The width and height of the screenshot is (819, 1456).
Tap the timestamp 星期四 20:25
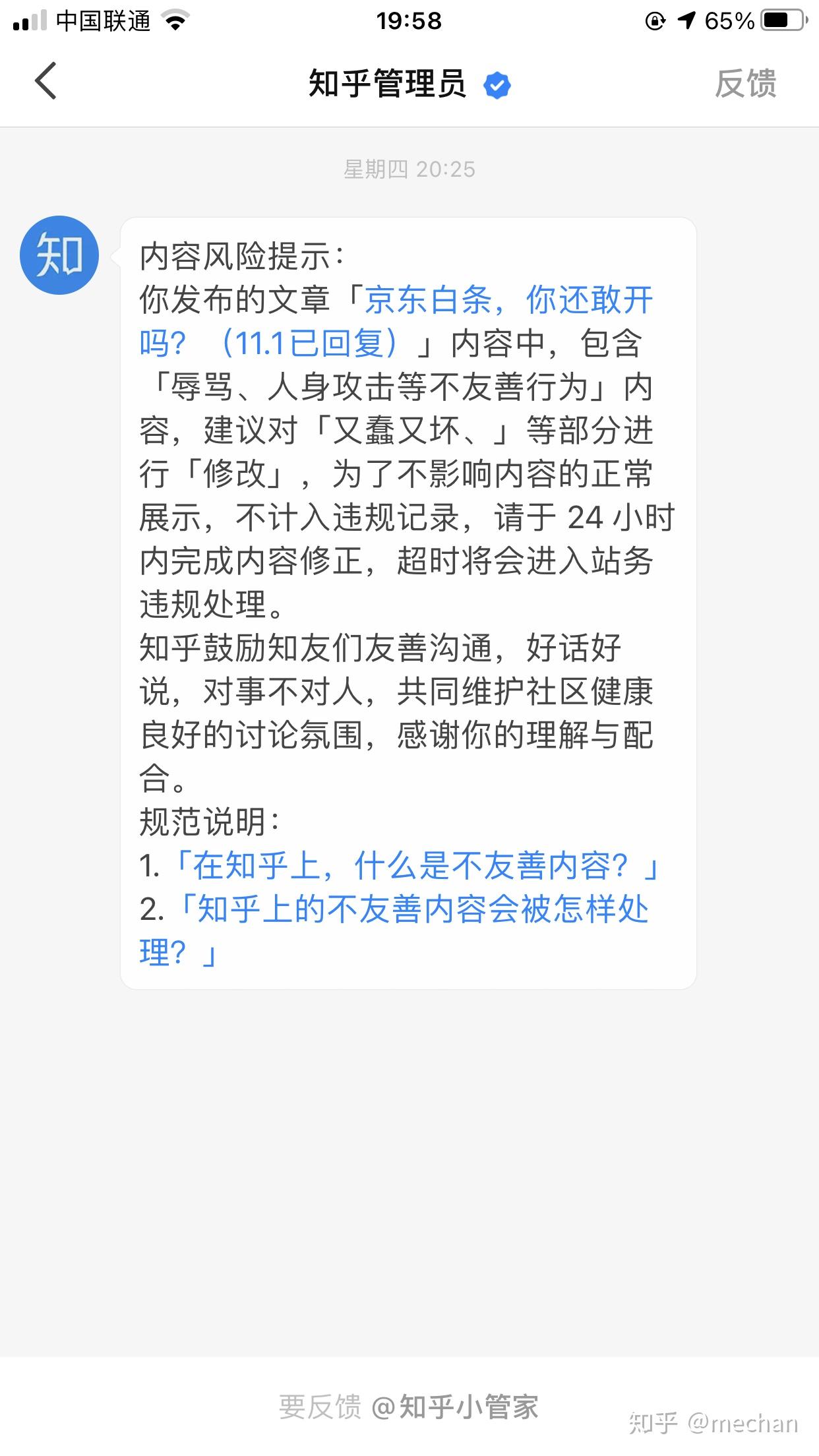pos(409,169)
